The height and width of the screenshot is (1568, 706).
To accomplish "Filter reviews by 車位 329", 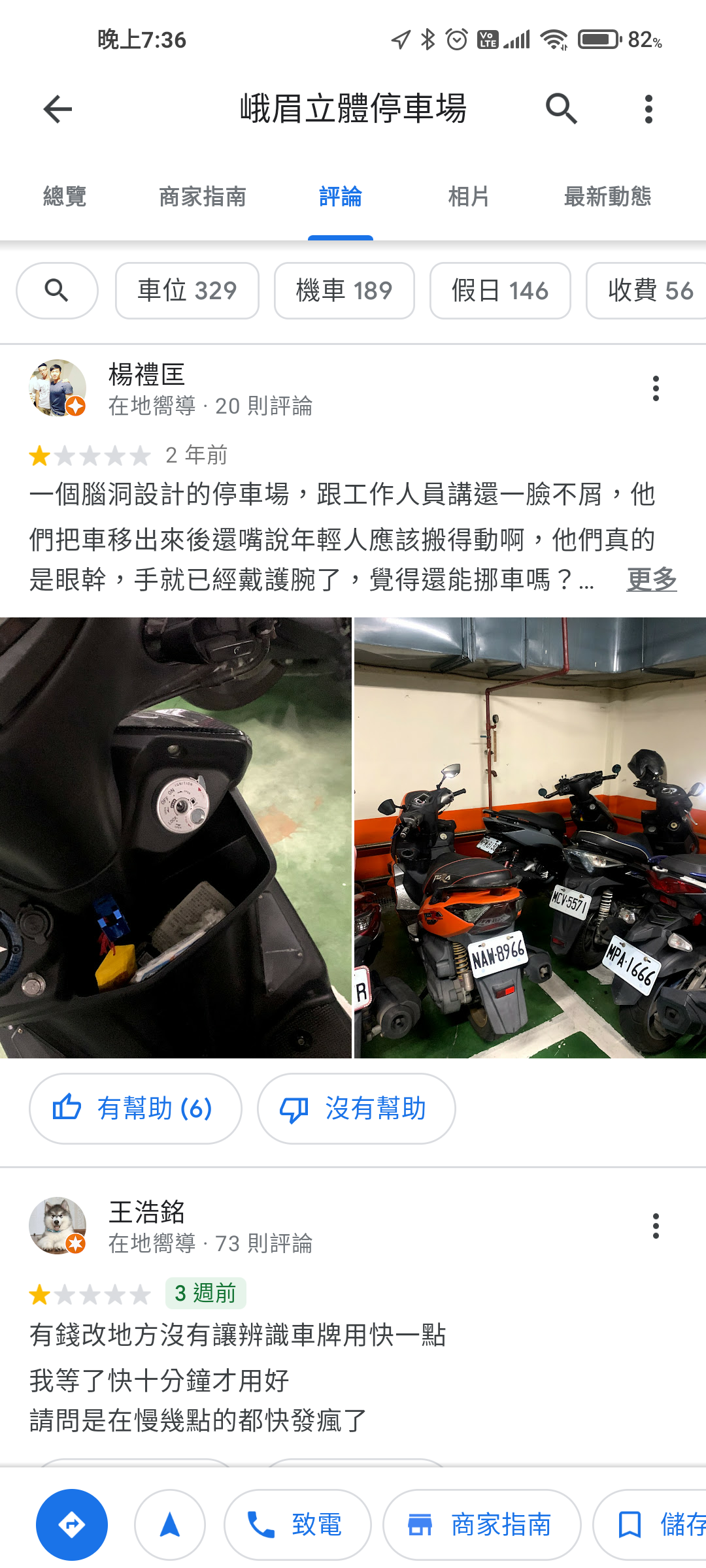I will 187,290.
